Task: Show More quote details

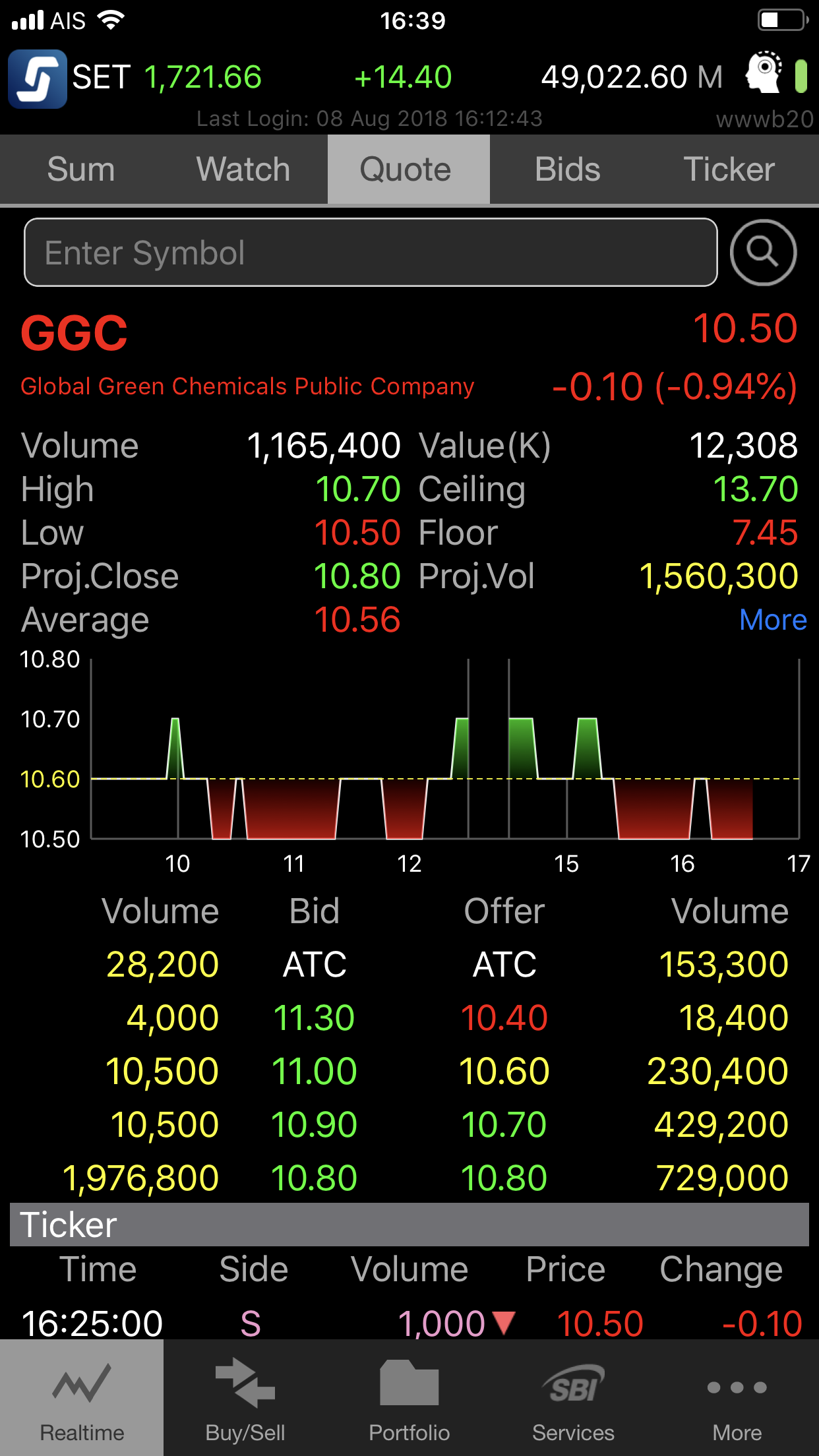Action: [x=773, y=620]
